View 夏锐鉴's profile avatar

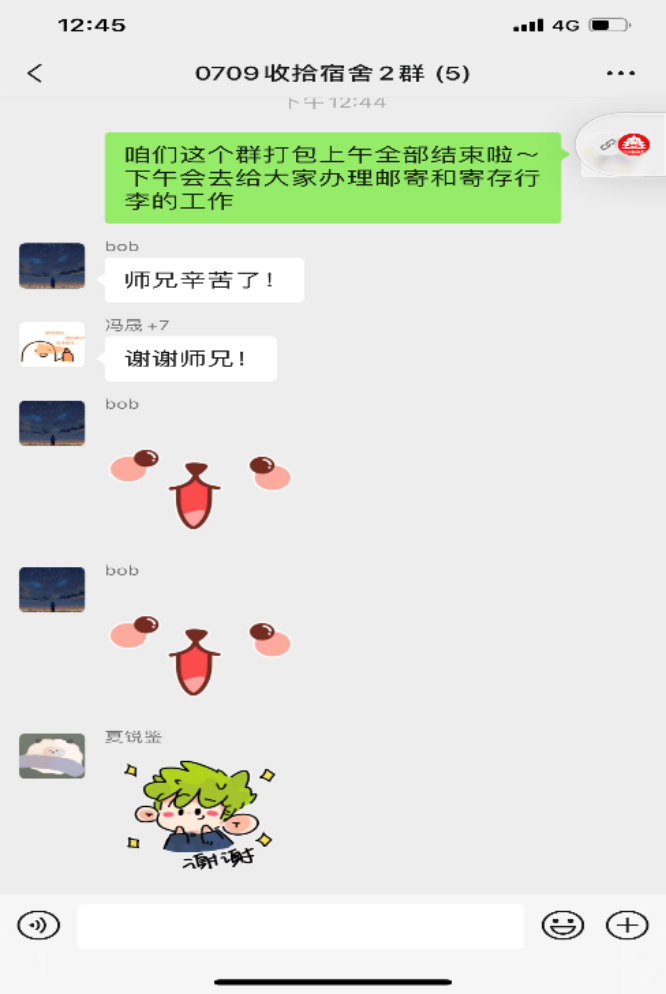point(52,756)
